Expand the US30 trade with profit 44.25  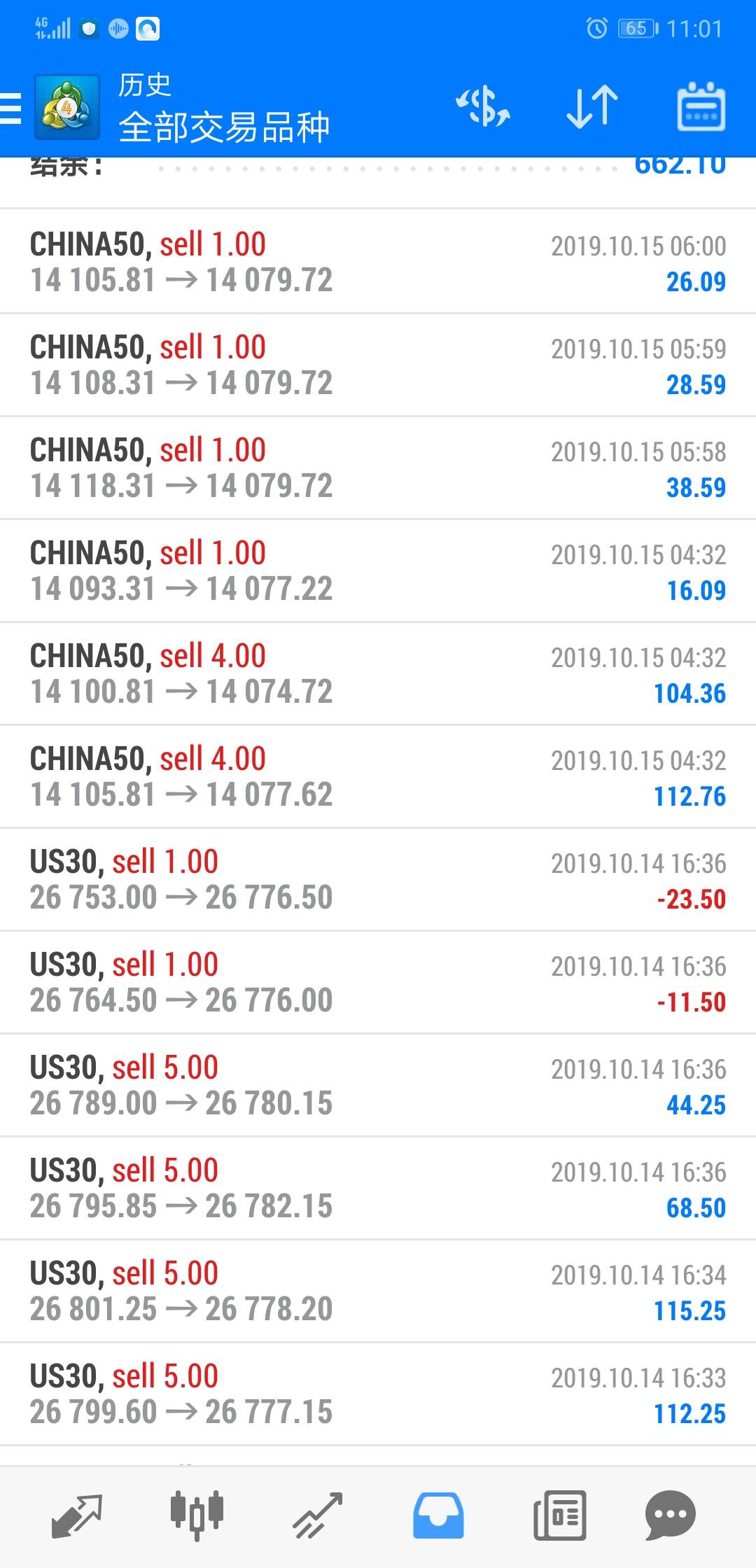[378, 1085]
